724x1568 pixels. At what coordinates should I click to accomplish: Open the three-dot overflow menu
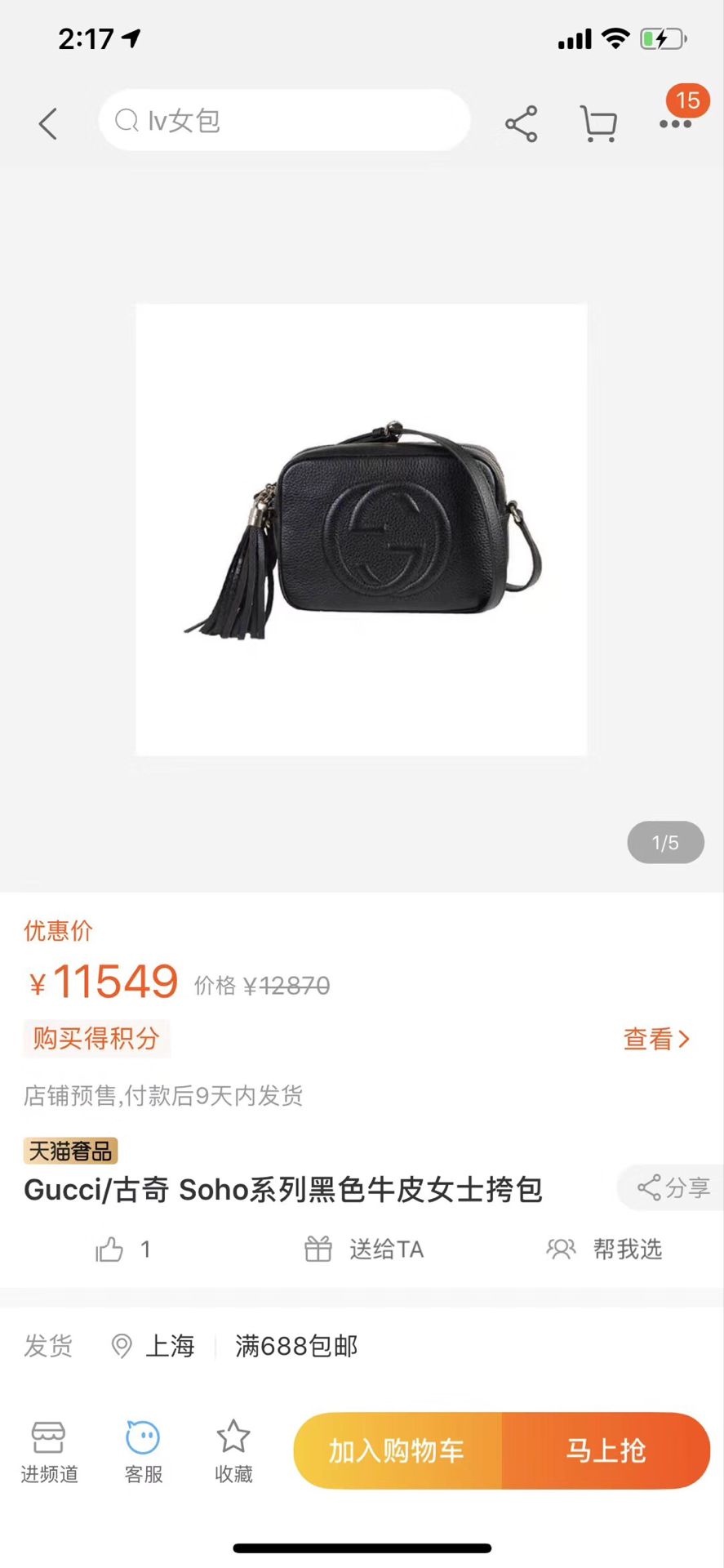pyautogui.click(x=675, y=124)
